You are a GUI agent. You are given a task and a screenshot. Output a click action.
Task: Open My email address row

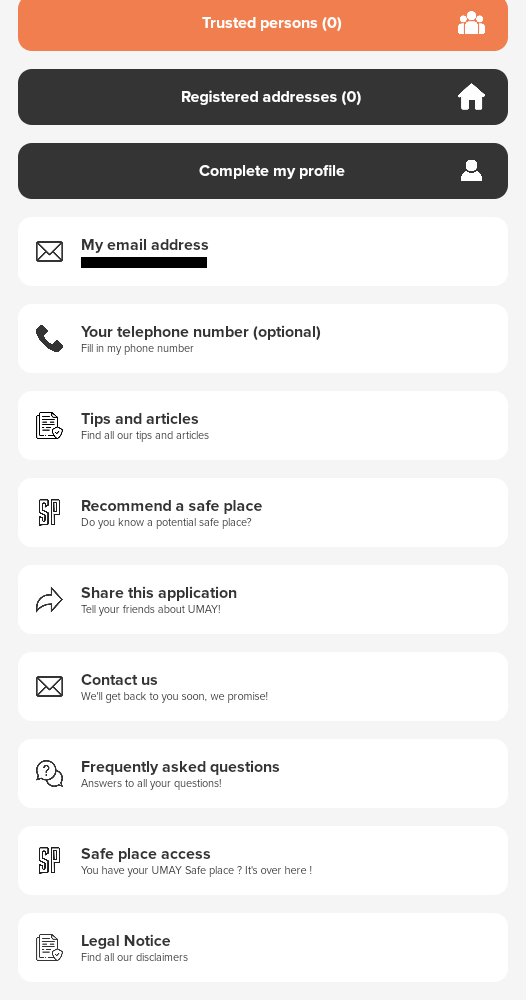pos(263,251)
